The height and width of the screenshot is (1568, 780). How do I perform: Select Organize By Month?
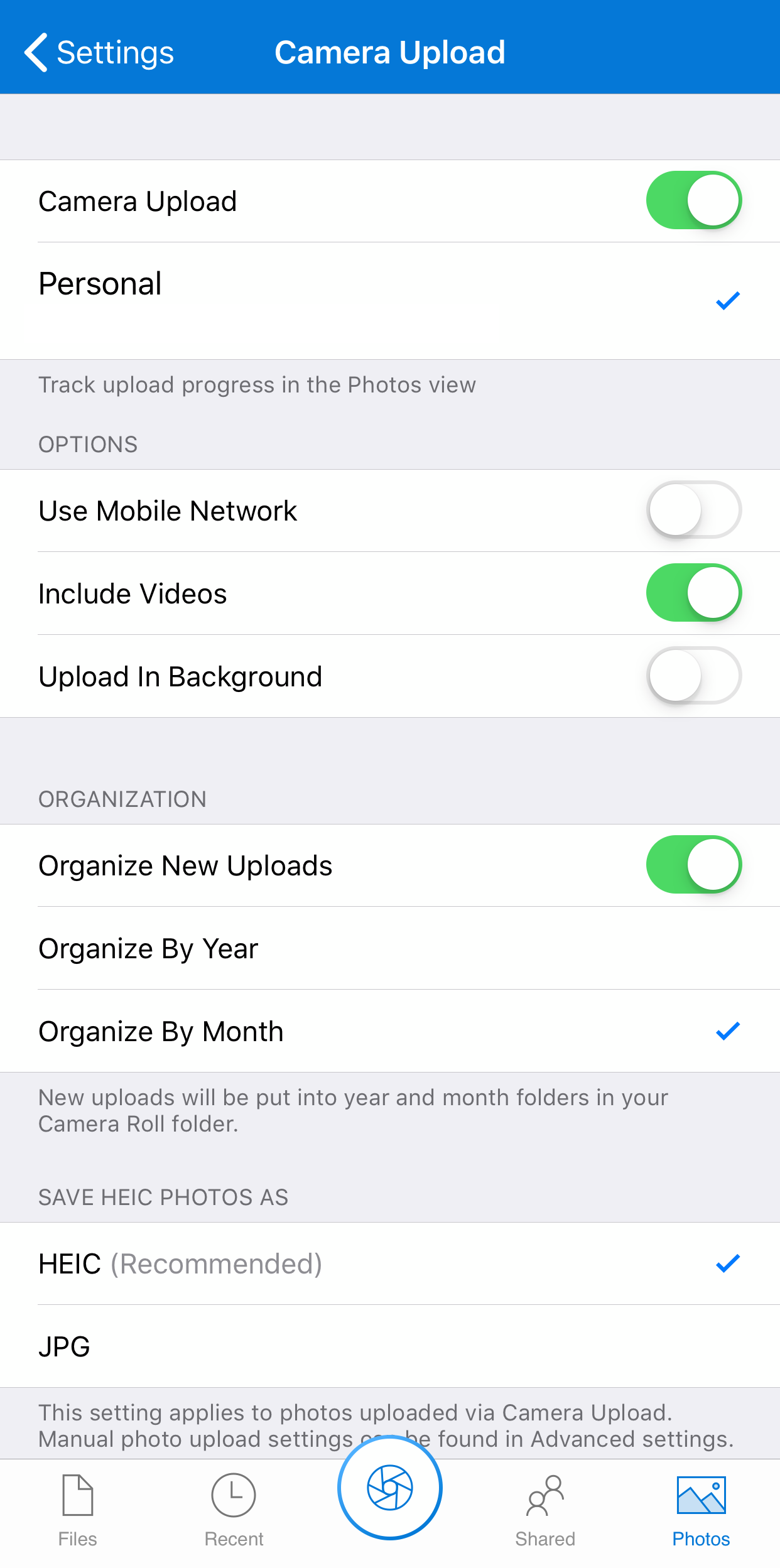click(389, 1031)
